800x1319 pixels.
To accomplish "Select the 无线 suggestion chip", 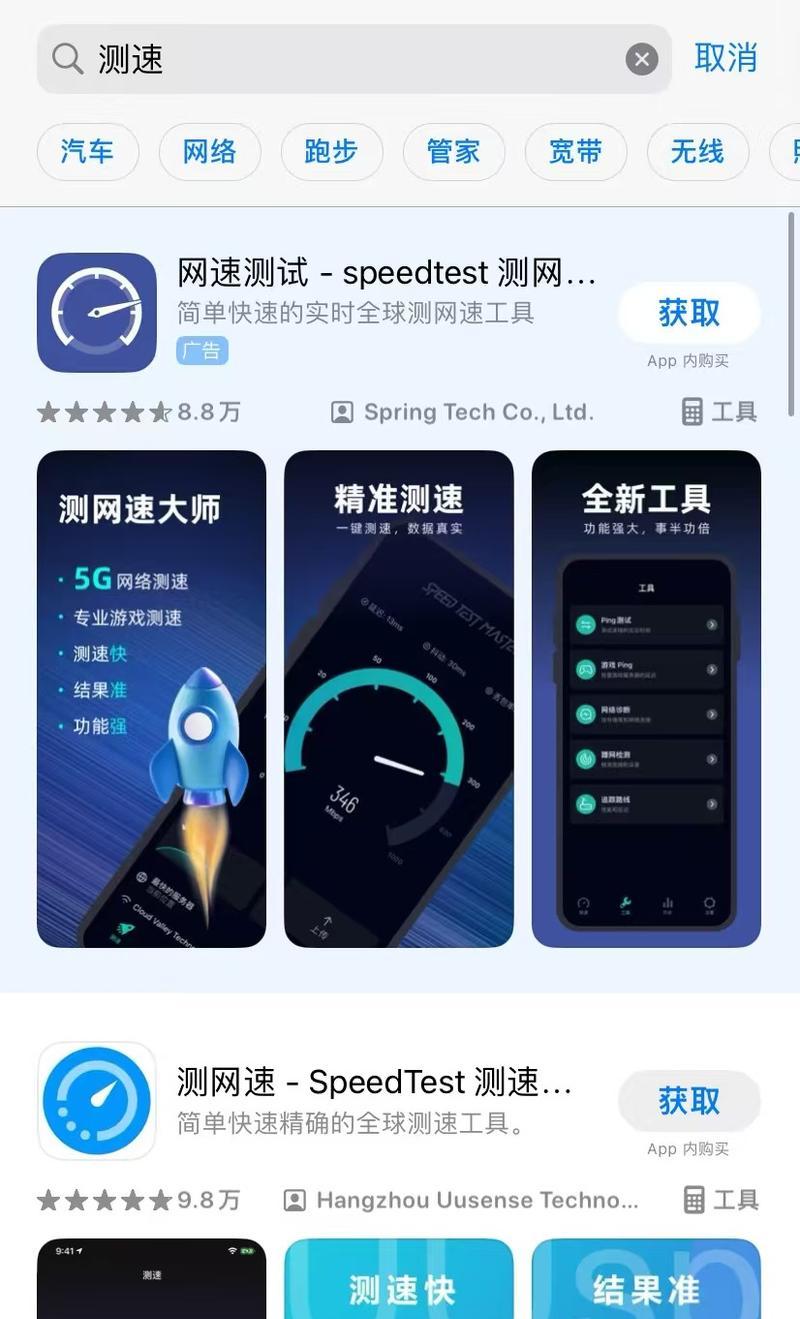I will click(698, 152).
